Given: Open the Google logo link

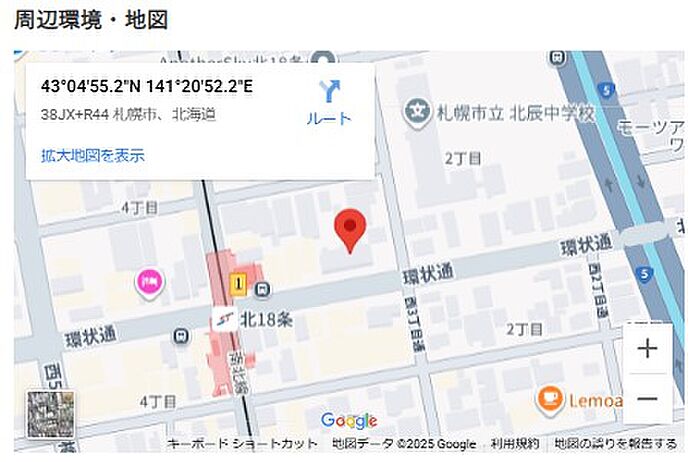Looking at the screenshot, I should (349, 420).
